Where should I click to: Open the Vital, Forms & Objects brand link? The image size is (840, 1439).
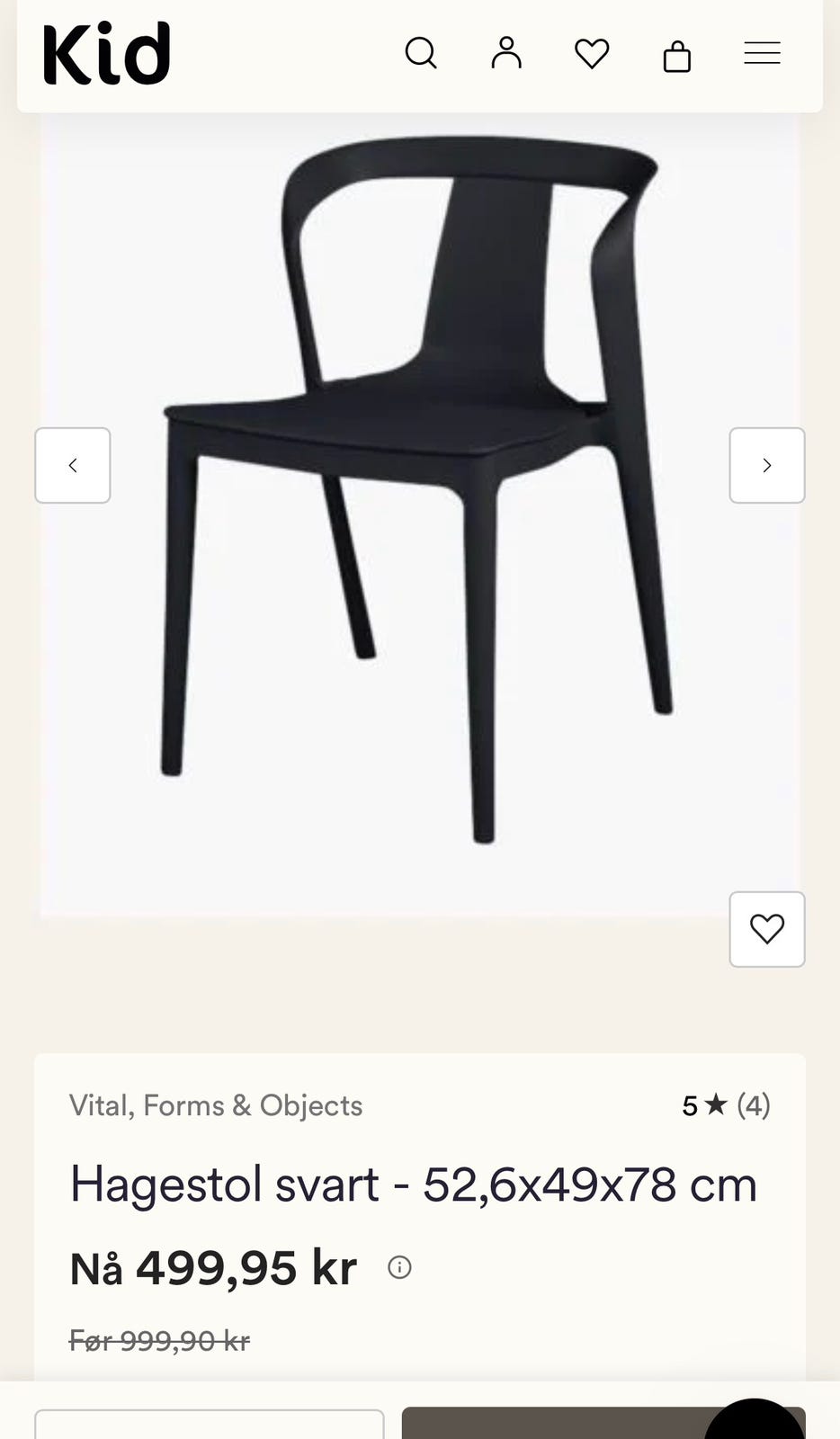point(216,1105)
